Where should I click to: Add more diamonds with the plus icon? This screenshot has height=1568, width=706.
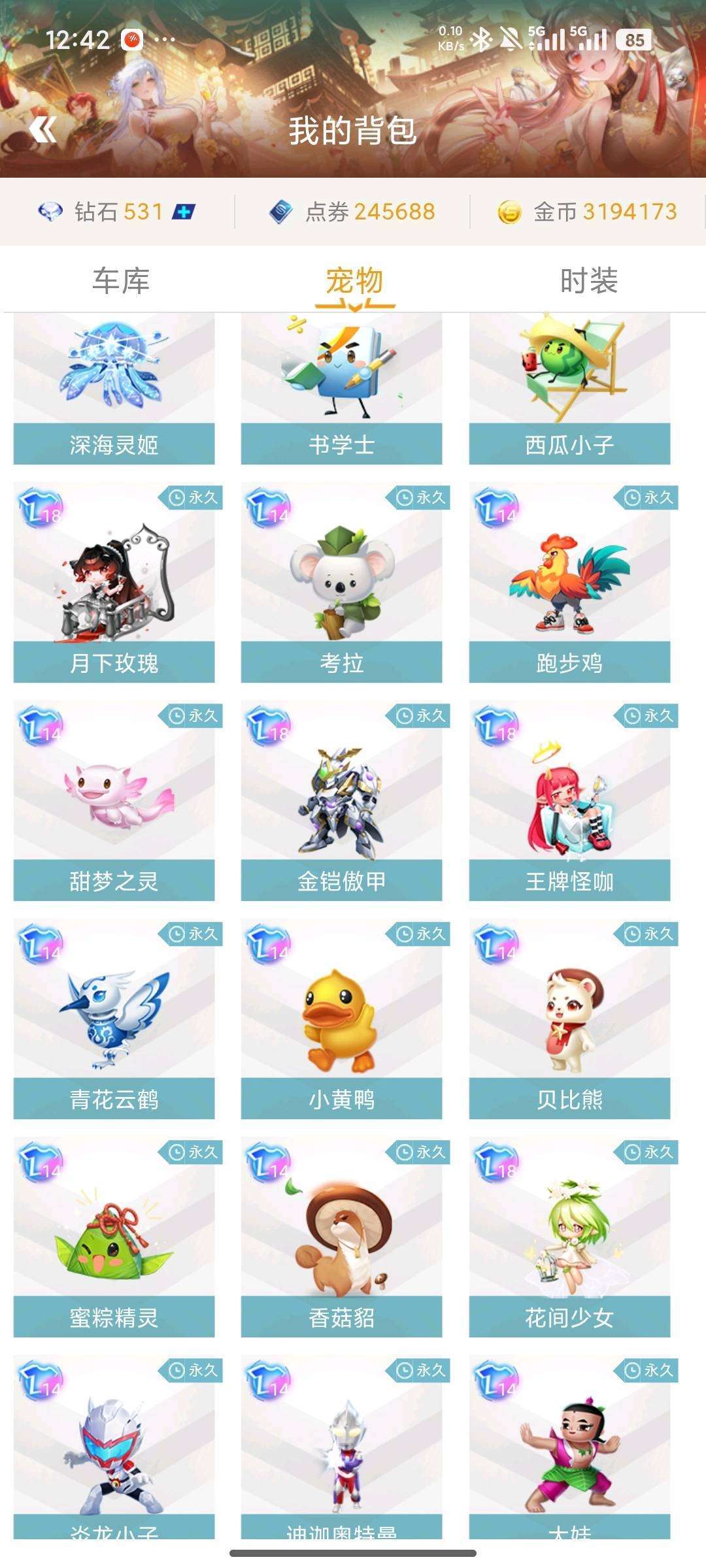point(184,212)
